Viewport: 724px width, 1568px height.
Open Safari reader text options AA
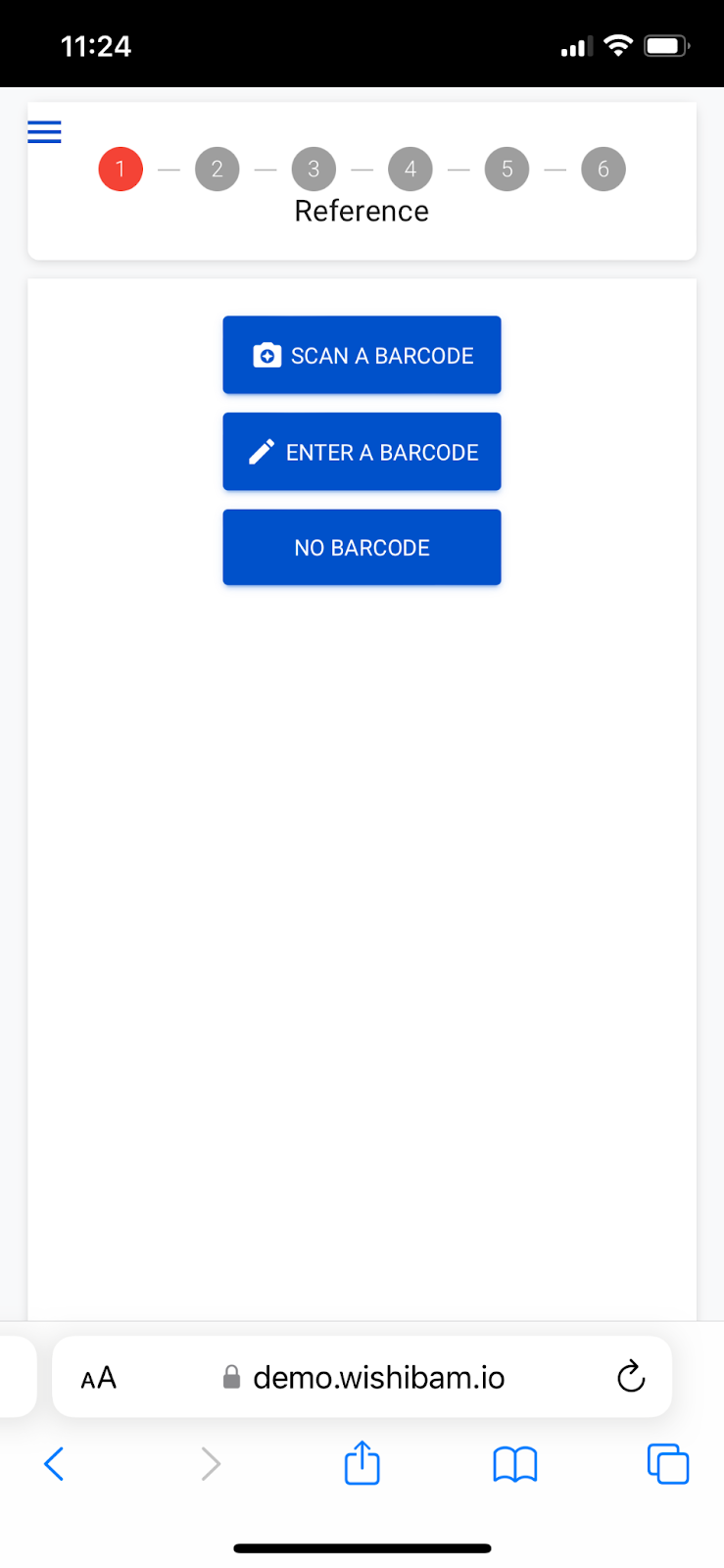click(x=99, y=1378)
